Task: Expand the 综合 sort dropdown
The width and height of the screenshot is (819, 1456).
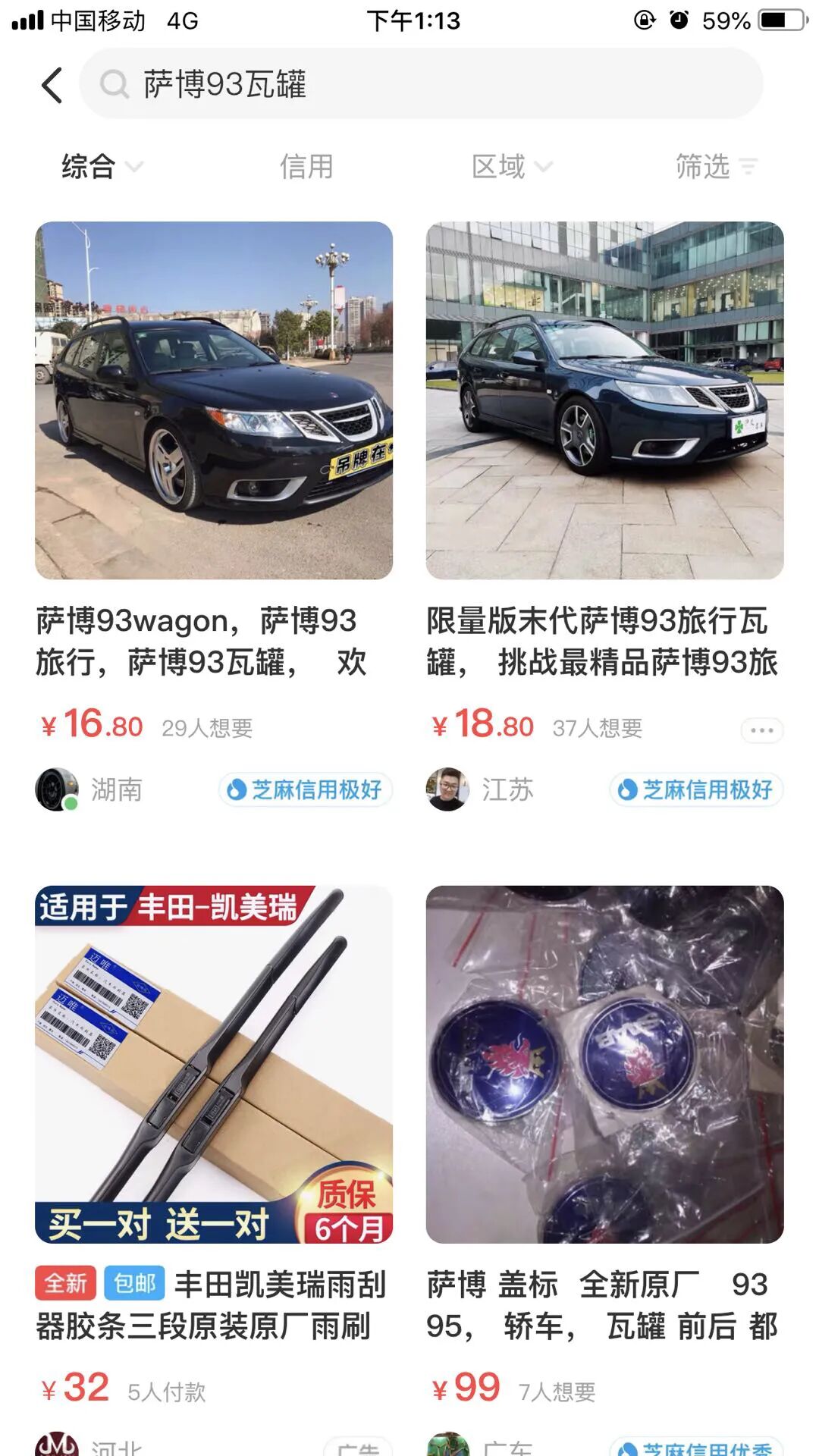Action: pyautogui.click(x=101, y=166)
